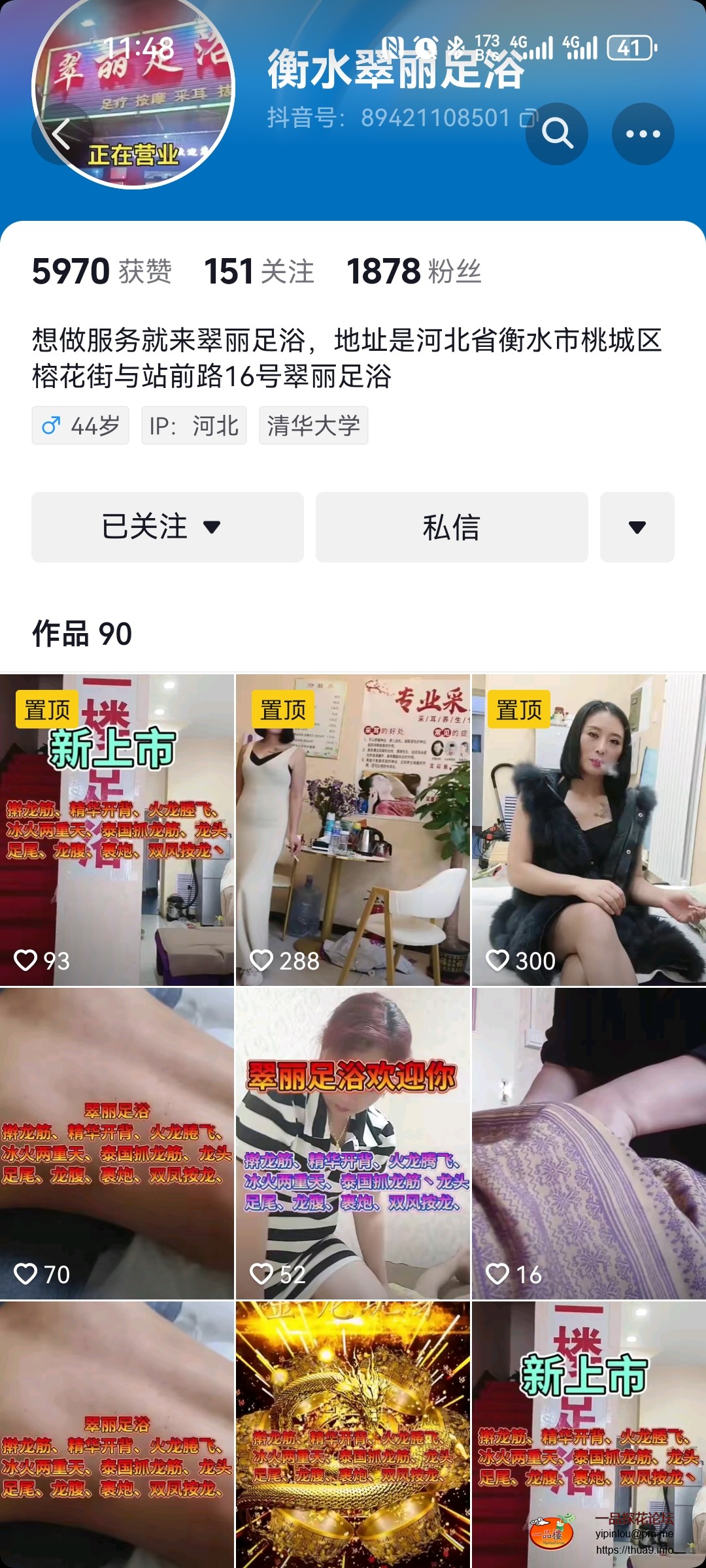Image resolution: width=706 pixels, height=1568 pixels.
Task: Open 私信 to message this account
Action: tap(450, 527)
